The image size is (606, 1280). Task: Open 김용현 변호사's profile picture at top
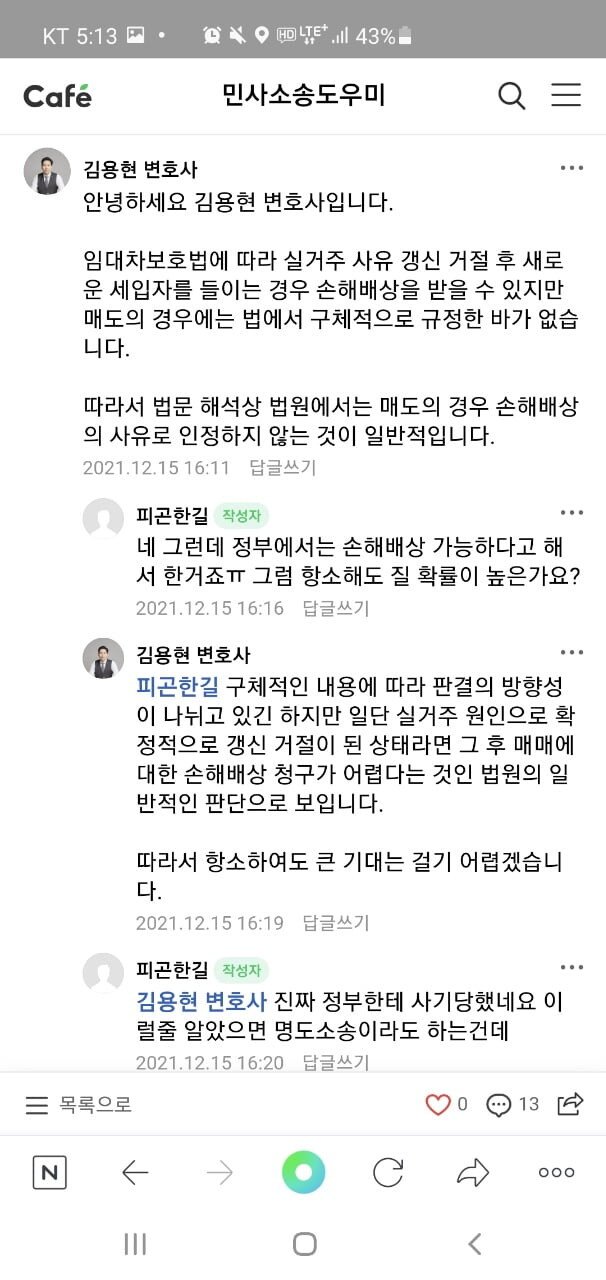click(47, 172)
